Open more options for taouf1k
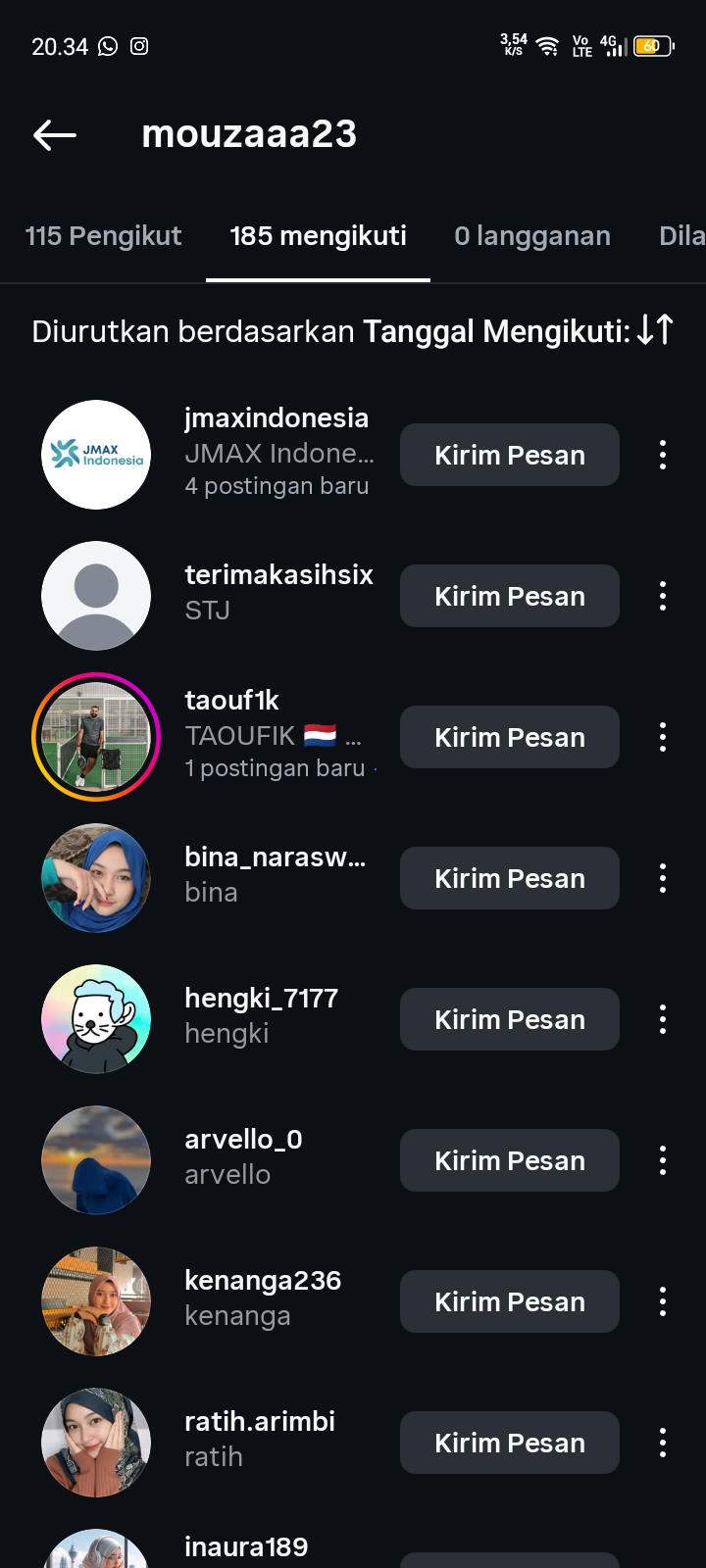706x1568 pixels. tap(663, 737)
